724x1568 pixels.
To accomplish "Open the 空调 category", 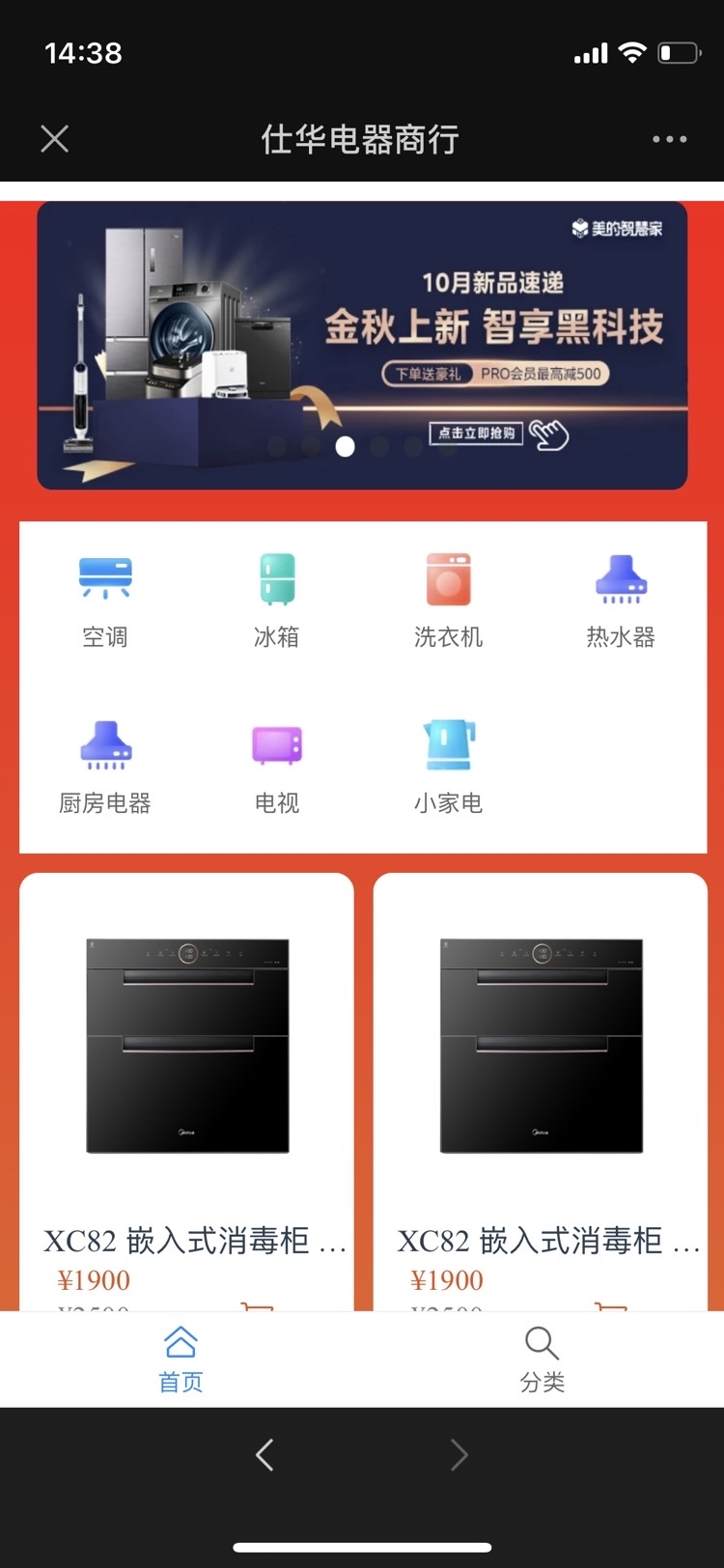I will click(105, 601).
